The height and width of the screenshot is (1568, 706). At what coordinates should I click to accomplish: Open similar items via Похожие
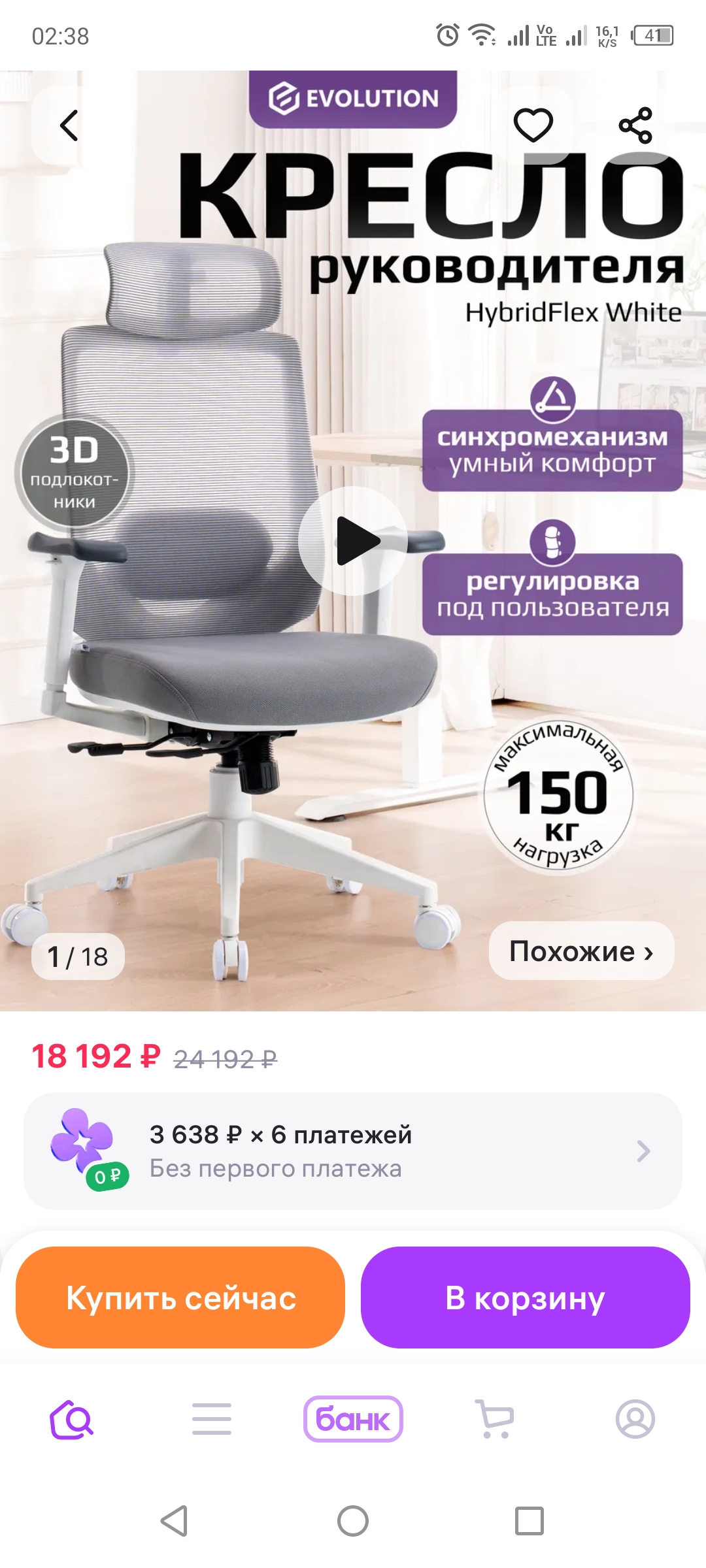pyautogui.click(x=581, y=951)
